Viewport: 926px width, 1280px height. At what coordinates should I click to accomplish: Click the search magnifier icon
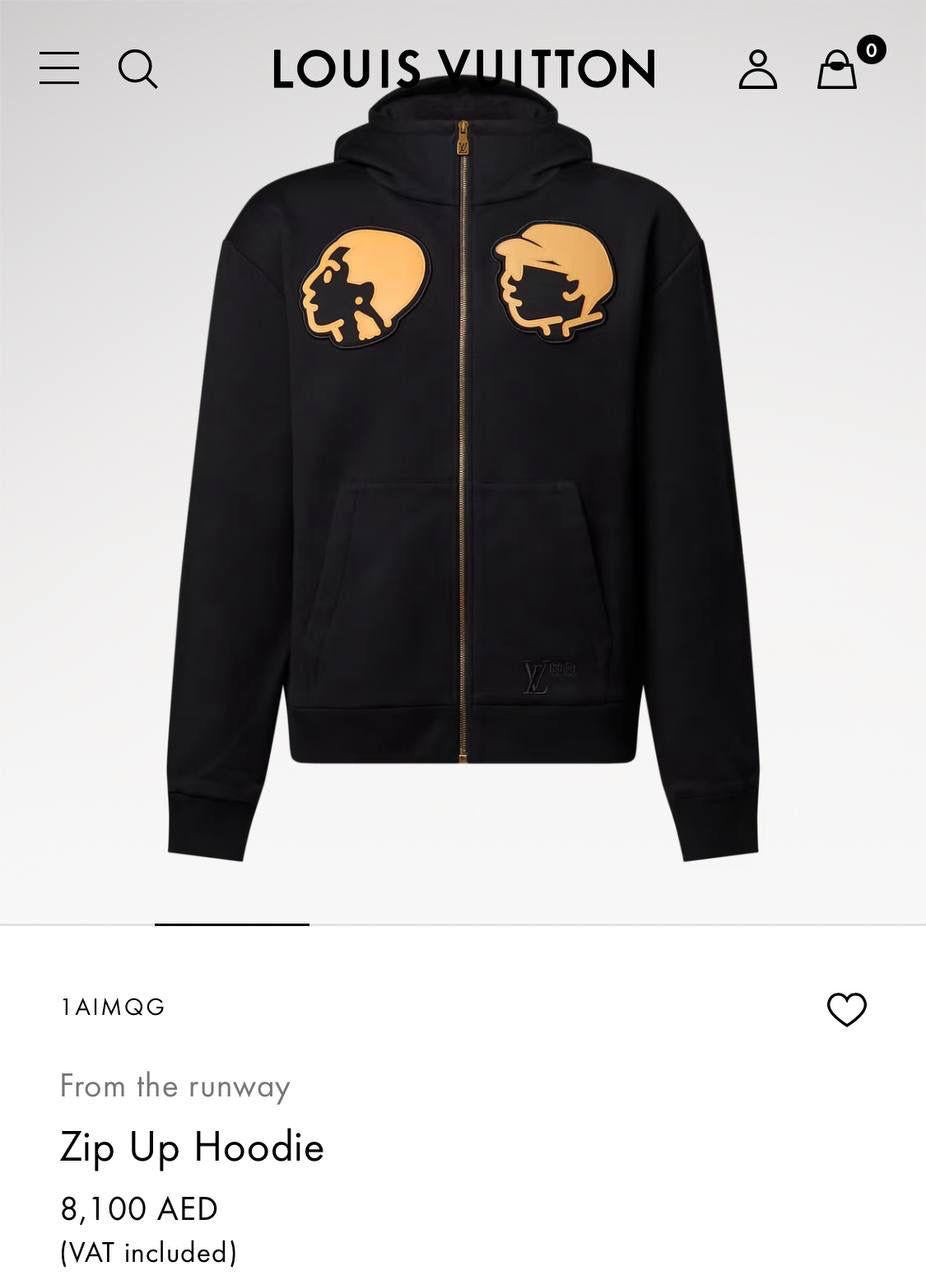click(x=138, y=69)
